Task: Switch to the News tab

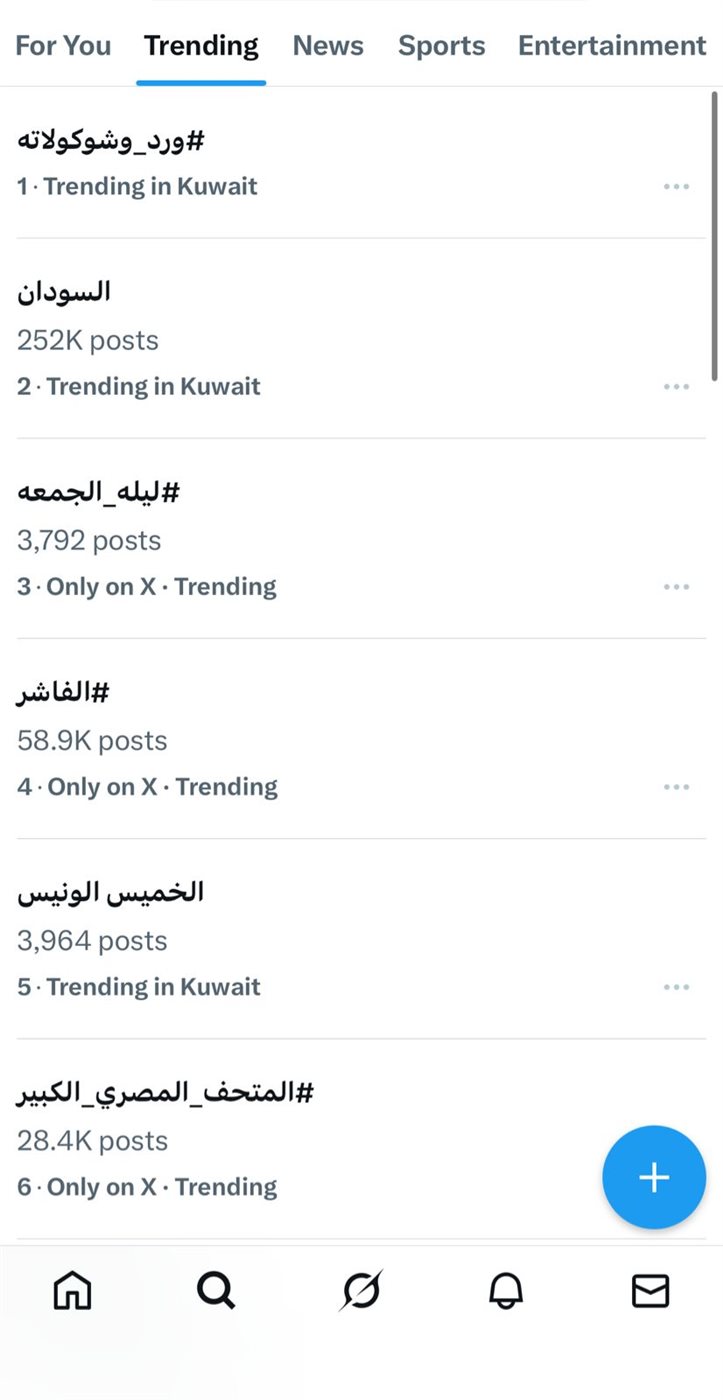Action: click(328, 46)
